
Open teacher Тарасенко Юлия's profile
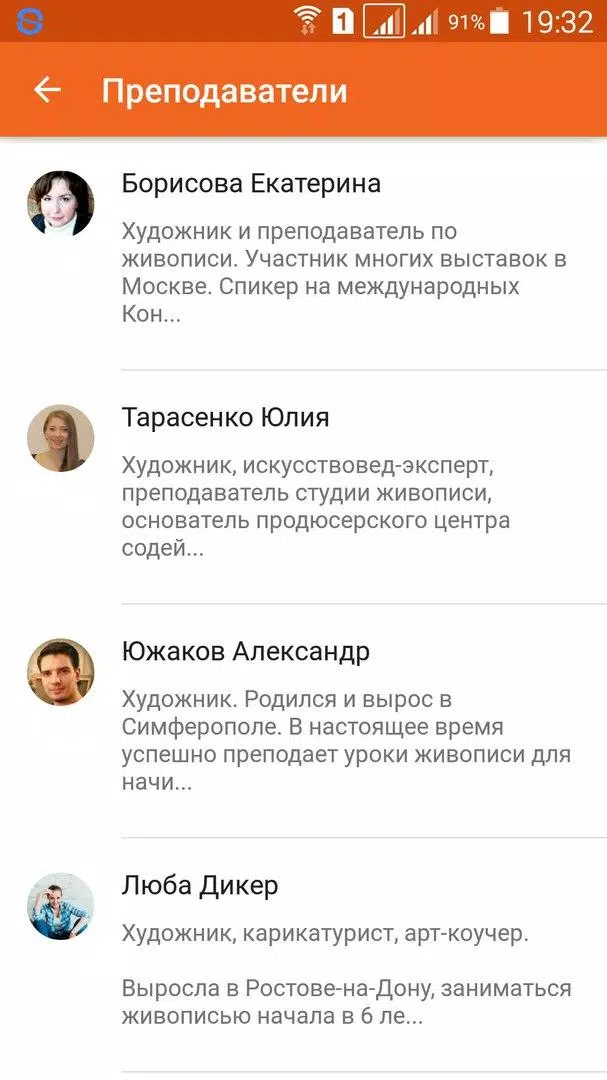tap(303, 487)
